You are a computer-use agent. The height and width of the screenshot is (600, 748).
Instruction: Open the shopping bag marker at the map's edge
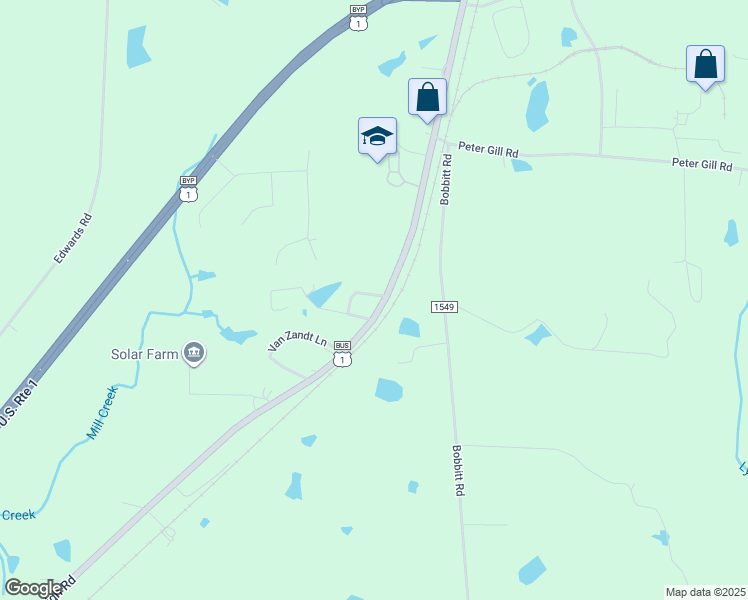tap(706, 64)
